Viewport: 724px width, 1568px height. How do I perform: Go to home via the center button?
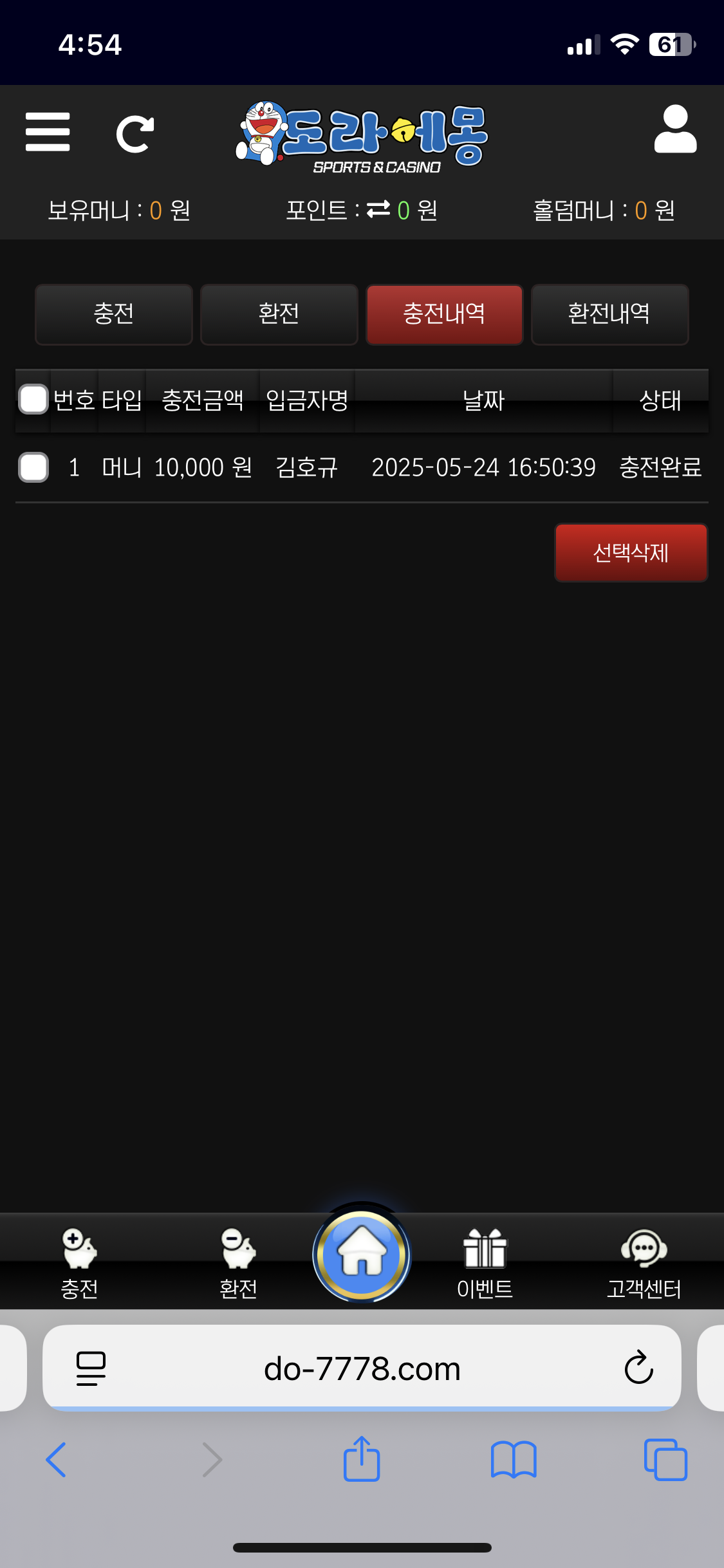(x=362, y=1254)
